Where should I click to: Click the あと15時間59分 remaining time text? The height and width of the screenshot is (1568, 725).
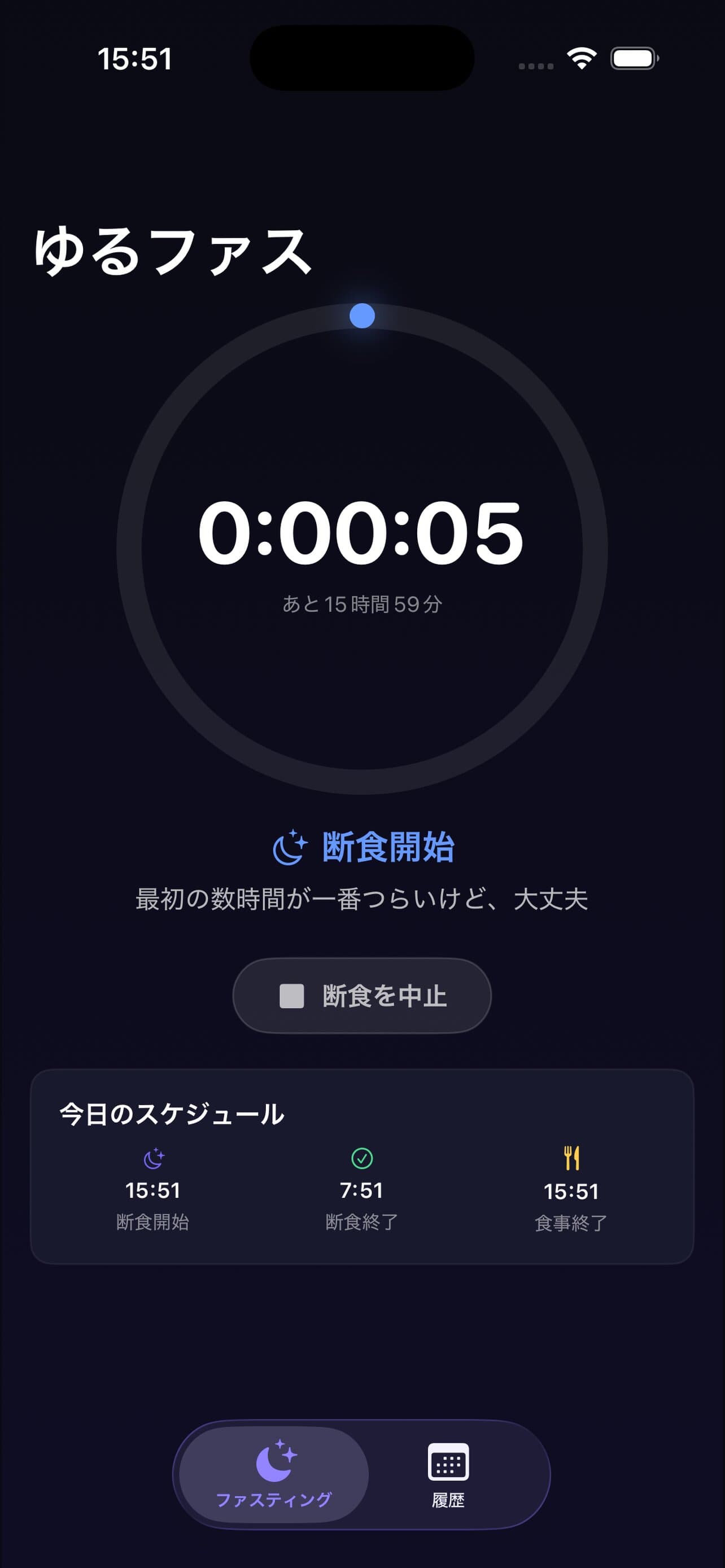pyautogui.click(x=361, y=604)
